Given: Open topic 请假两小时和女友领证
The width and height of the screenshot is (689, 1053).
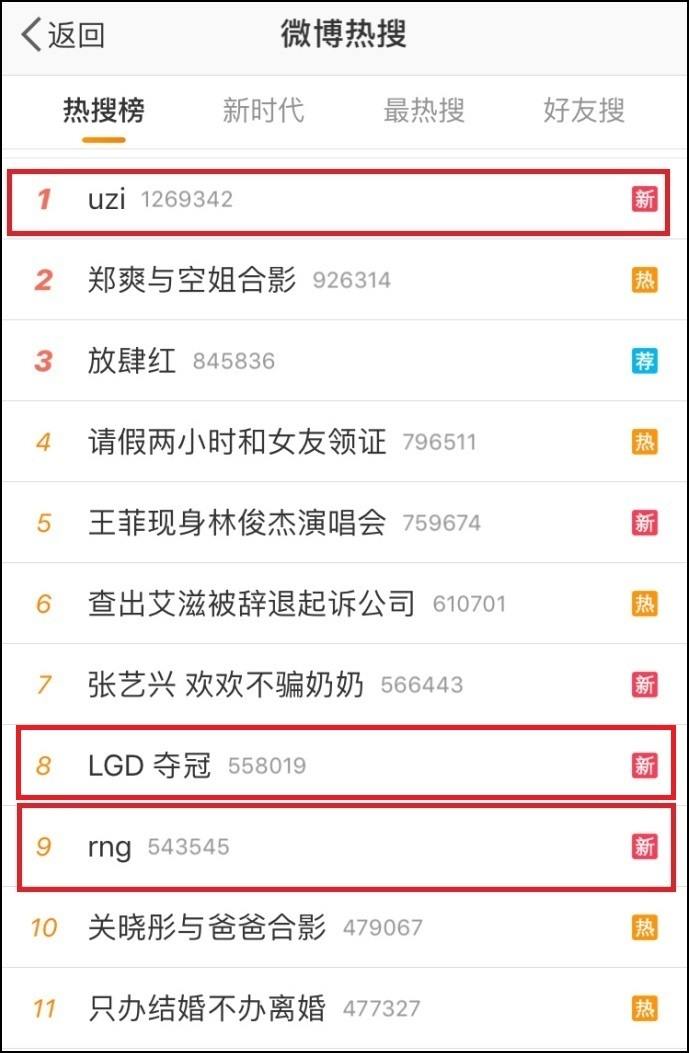Looking at the screenshot, I should (x=344, y=441).
